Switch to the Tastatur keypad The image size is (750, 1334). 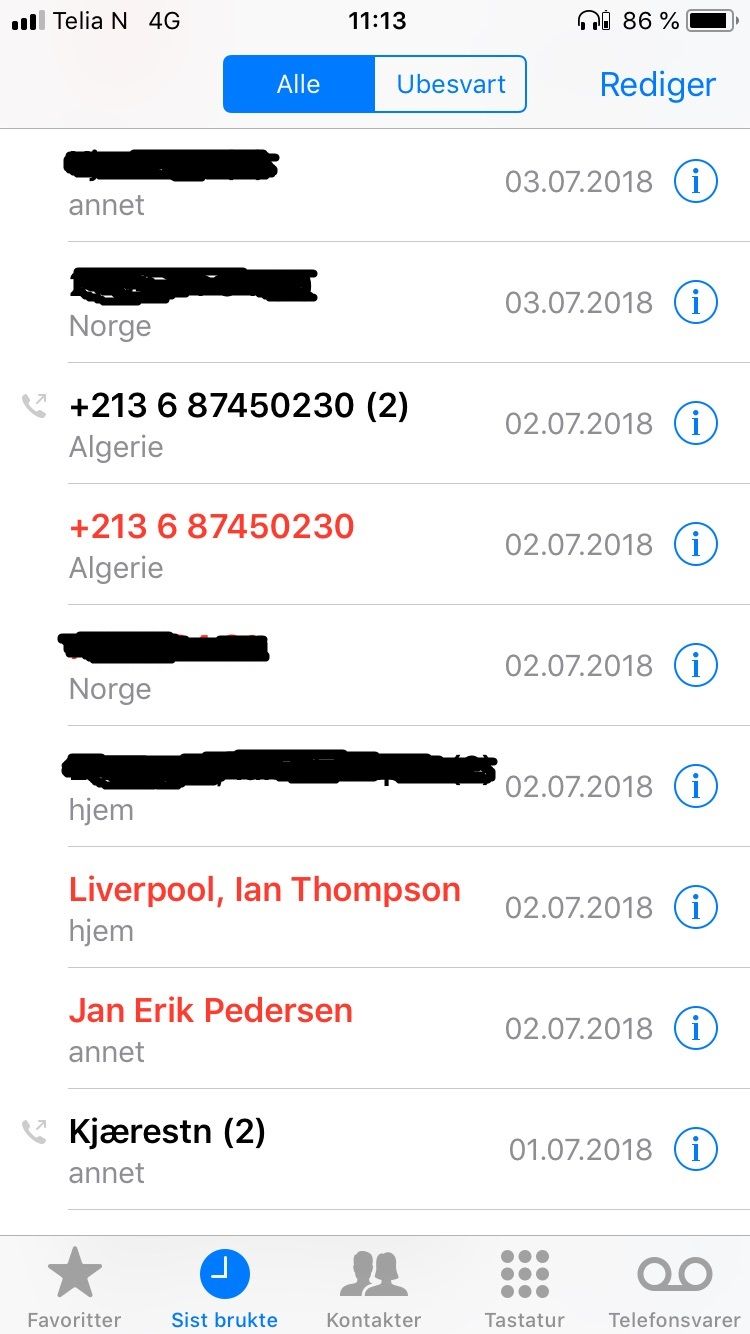click(x=524, y=1288)
